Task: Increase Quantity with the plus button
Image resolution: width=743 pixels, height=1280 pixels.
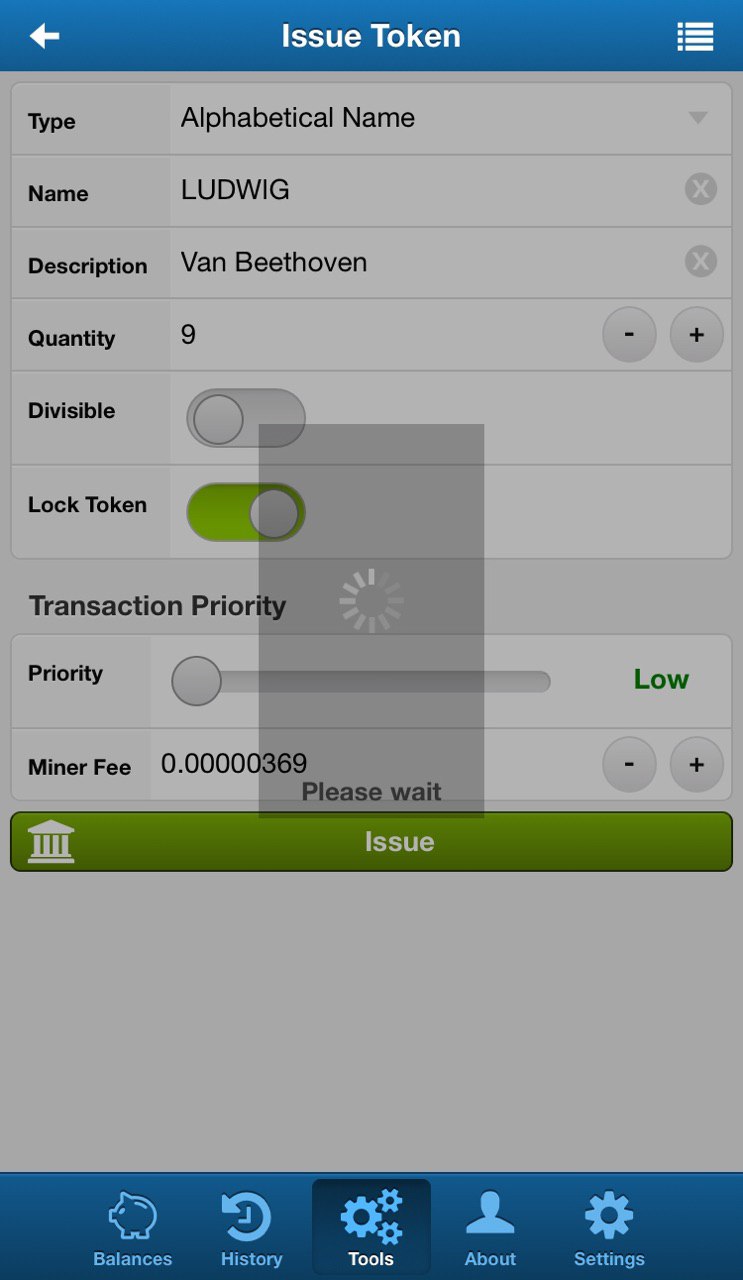Action: (x=696, y=334)
